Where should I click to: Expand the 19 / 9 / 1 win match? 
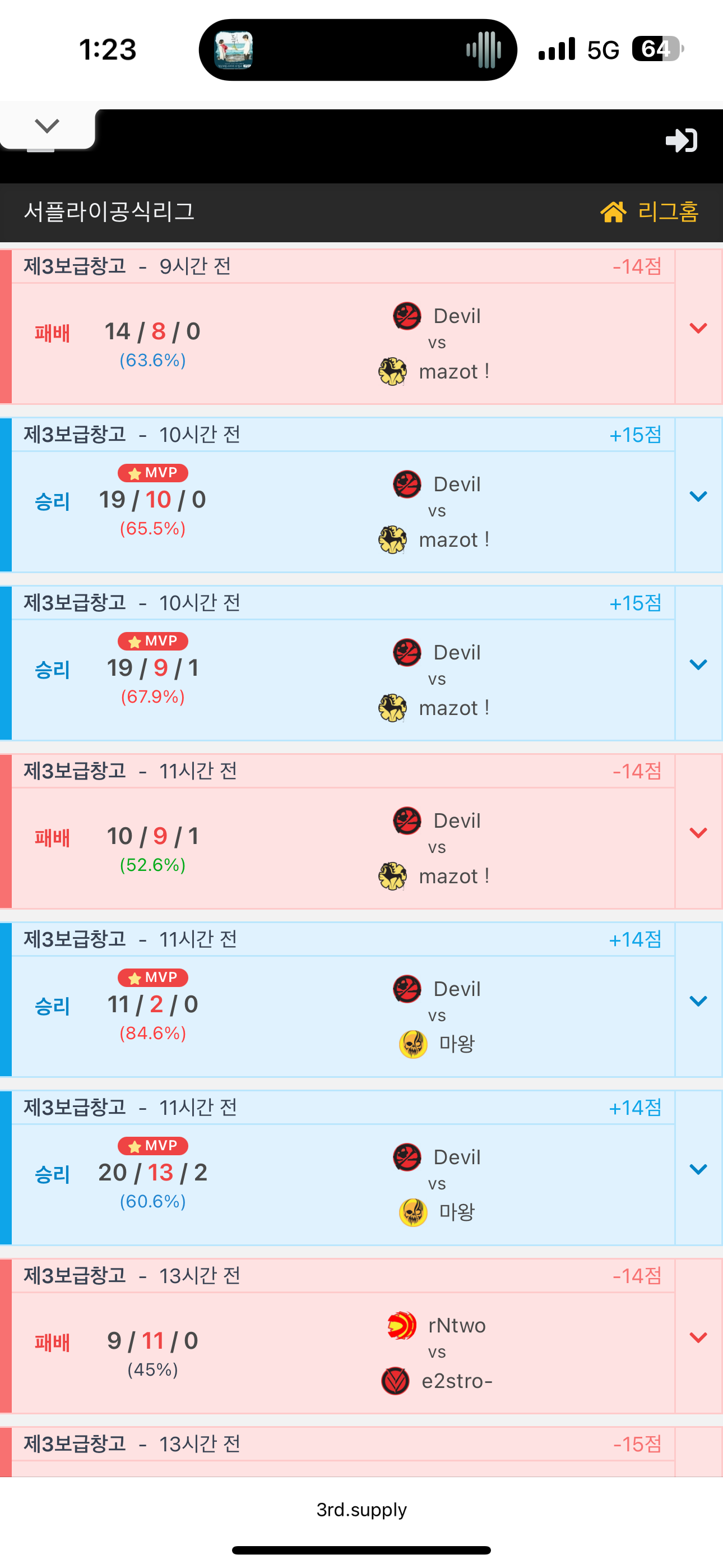698,665
